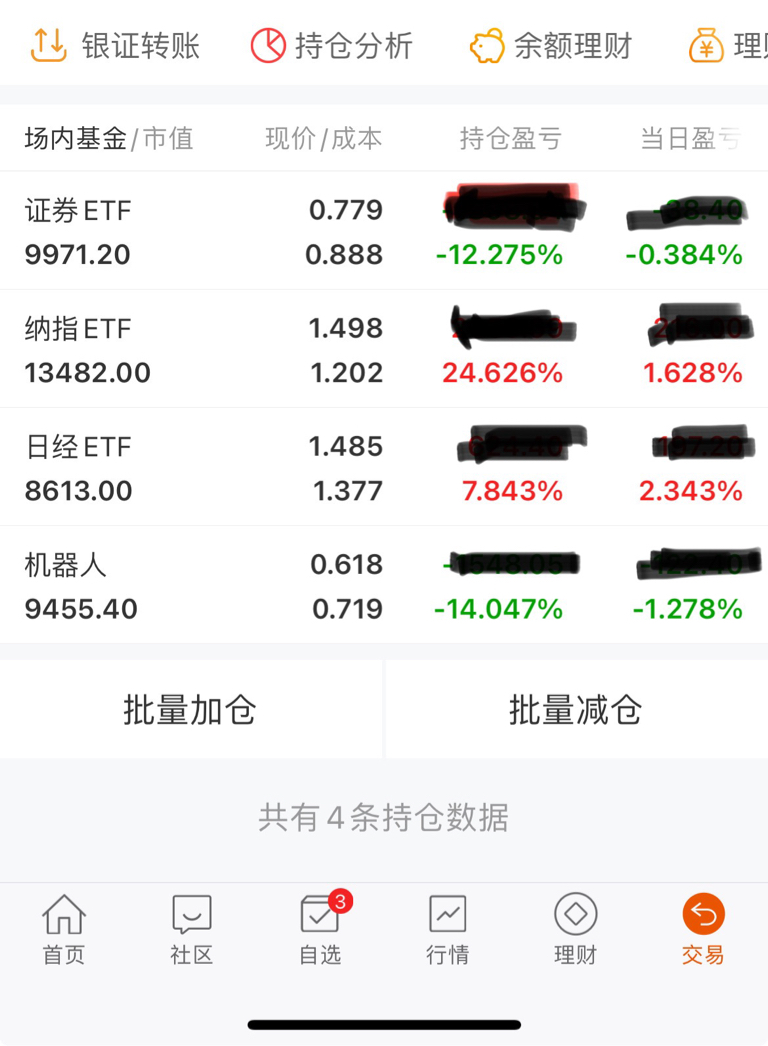Screen dimensions: 768x1046
Task: Open the 余额理财 piggy bank icon
Action: pos(486,44)
